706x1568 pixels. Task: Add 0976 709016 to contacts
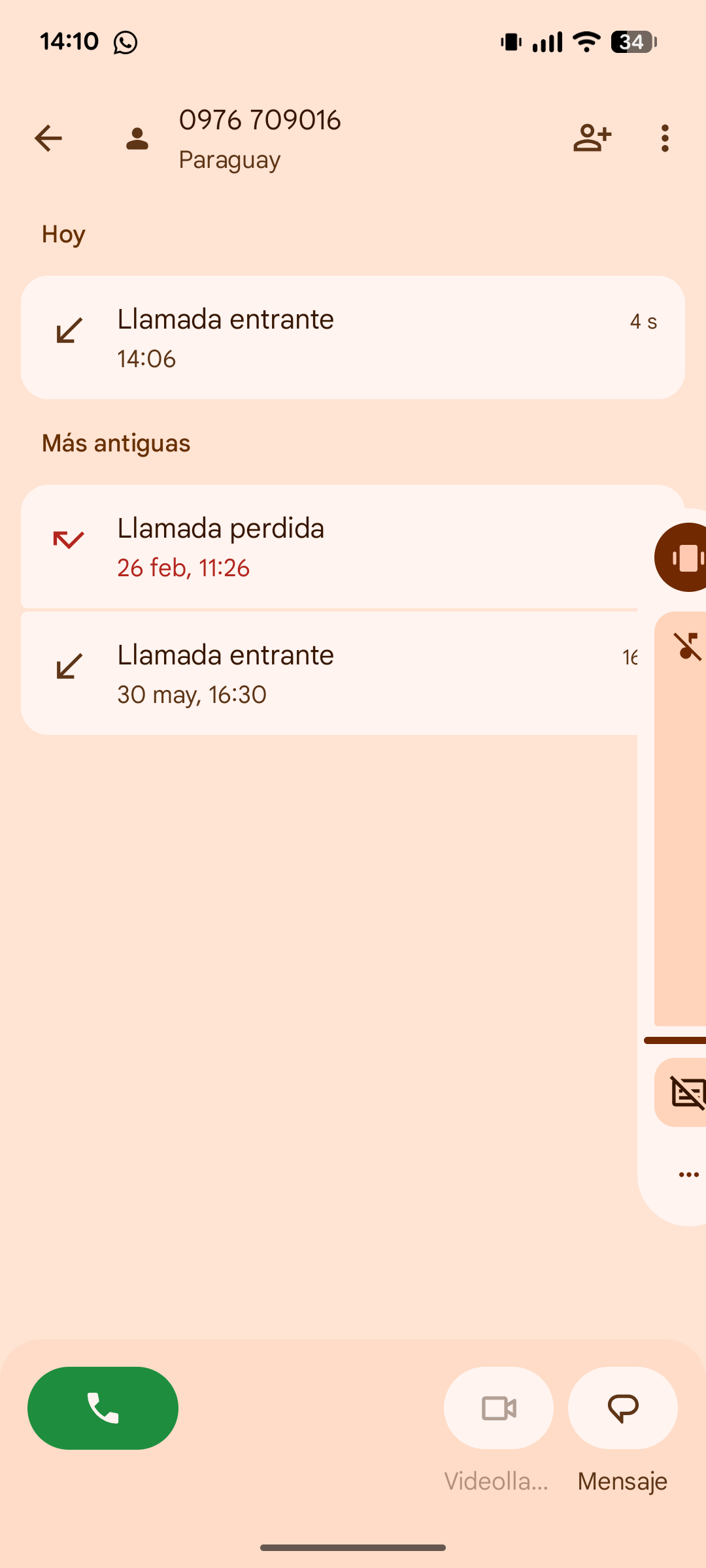point(592,139)
